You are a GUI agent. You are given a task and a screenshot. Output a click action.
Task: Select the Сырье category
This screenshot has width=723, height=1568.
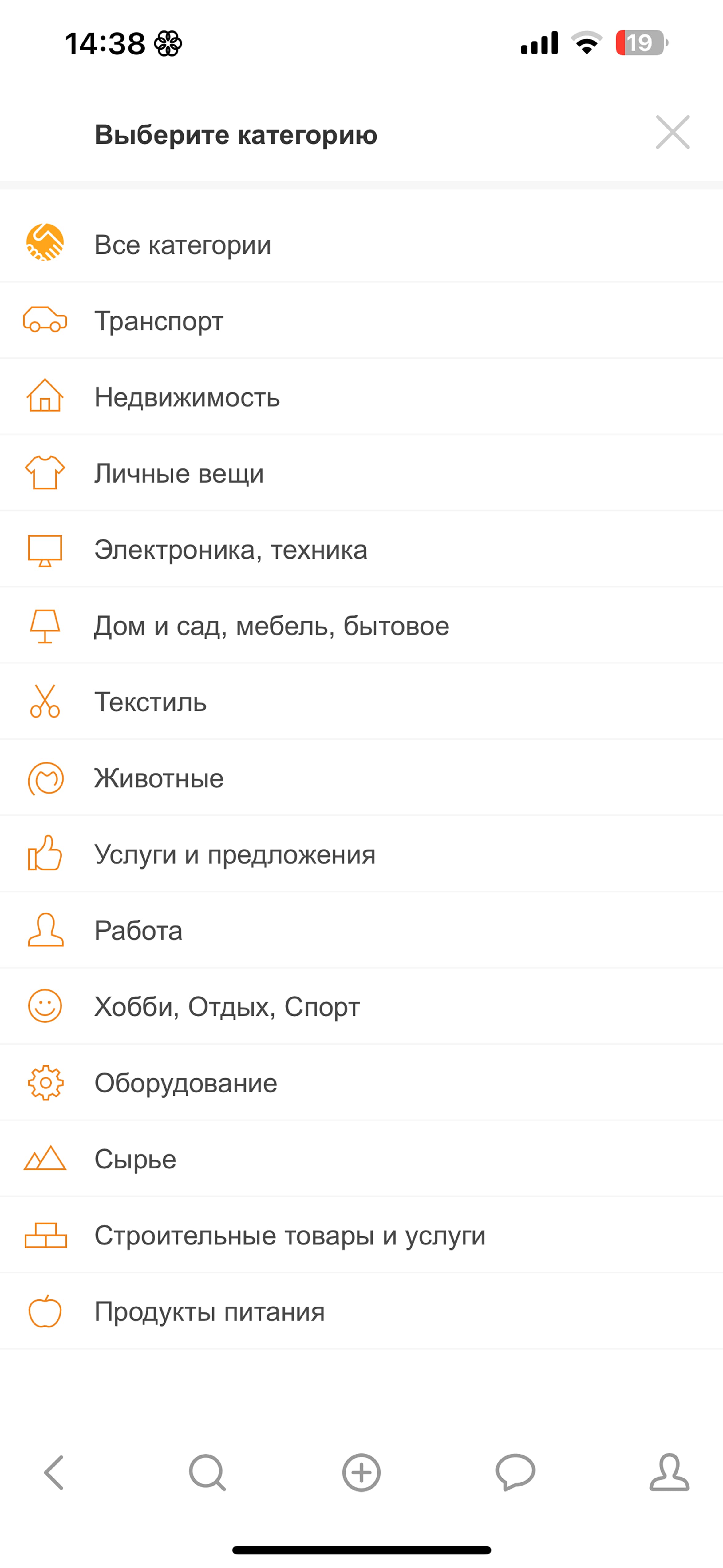(361, 1158)
